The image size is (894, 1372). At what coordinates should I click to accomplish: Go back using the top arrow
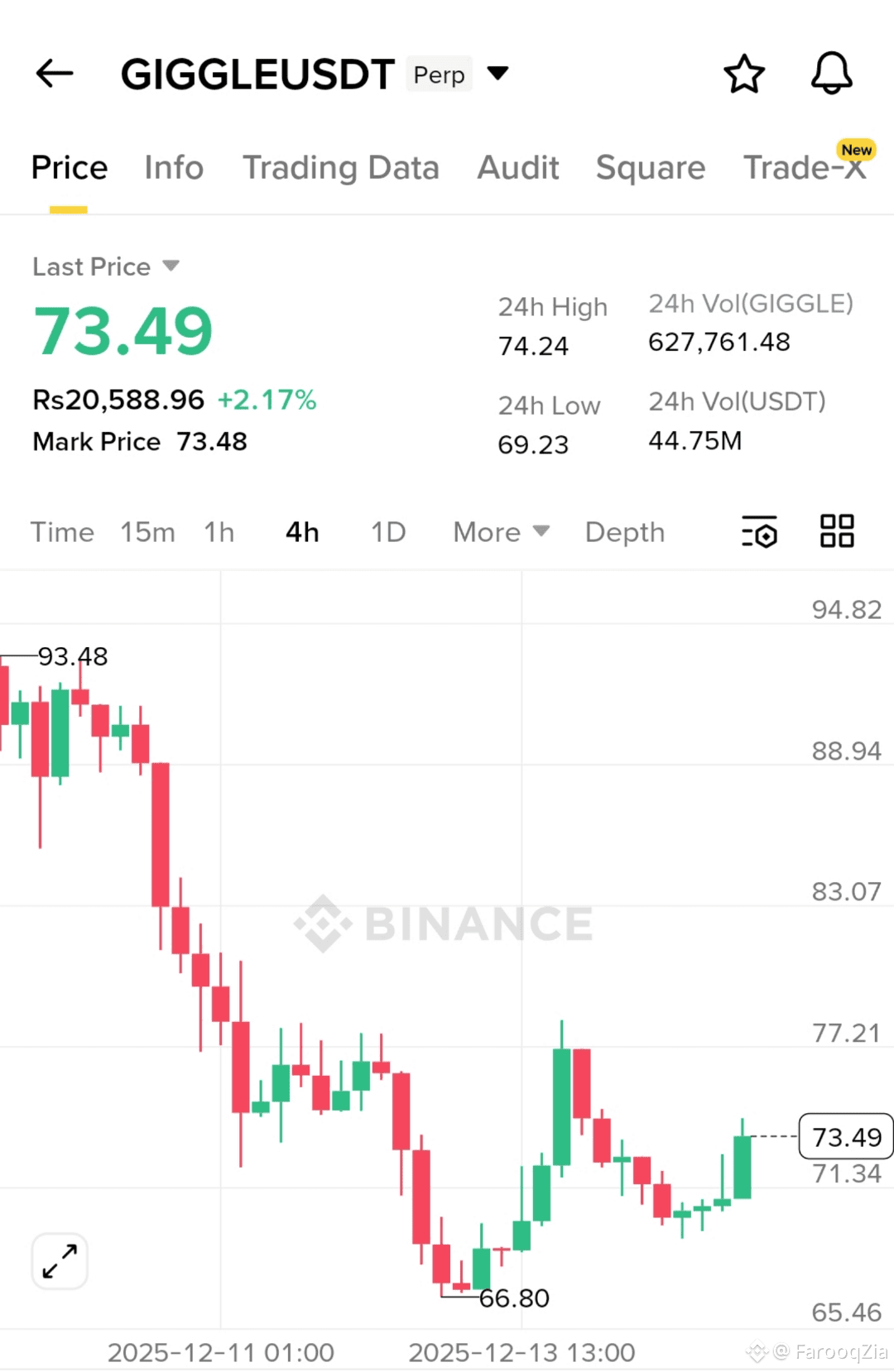tap(55, 74)
